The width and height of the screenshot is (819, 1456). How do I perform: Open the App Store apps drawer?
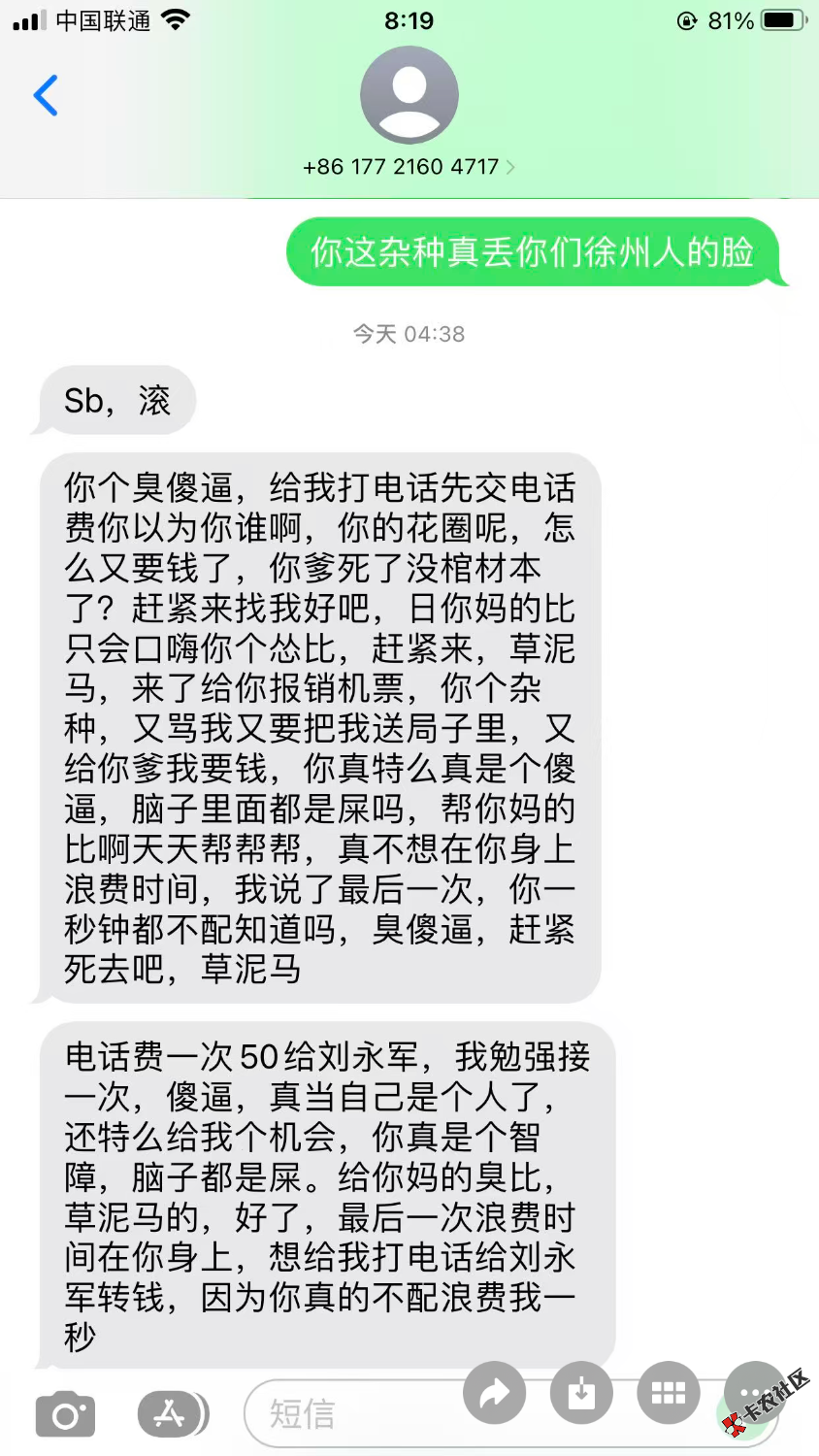(172, 1413)
